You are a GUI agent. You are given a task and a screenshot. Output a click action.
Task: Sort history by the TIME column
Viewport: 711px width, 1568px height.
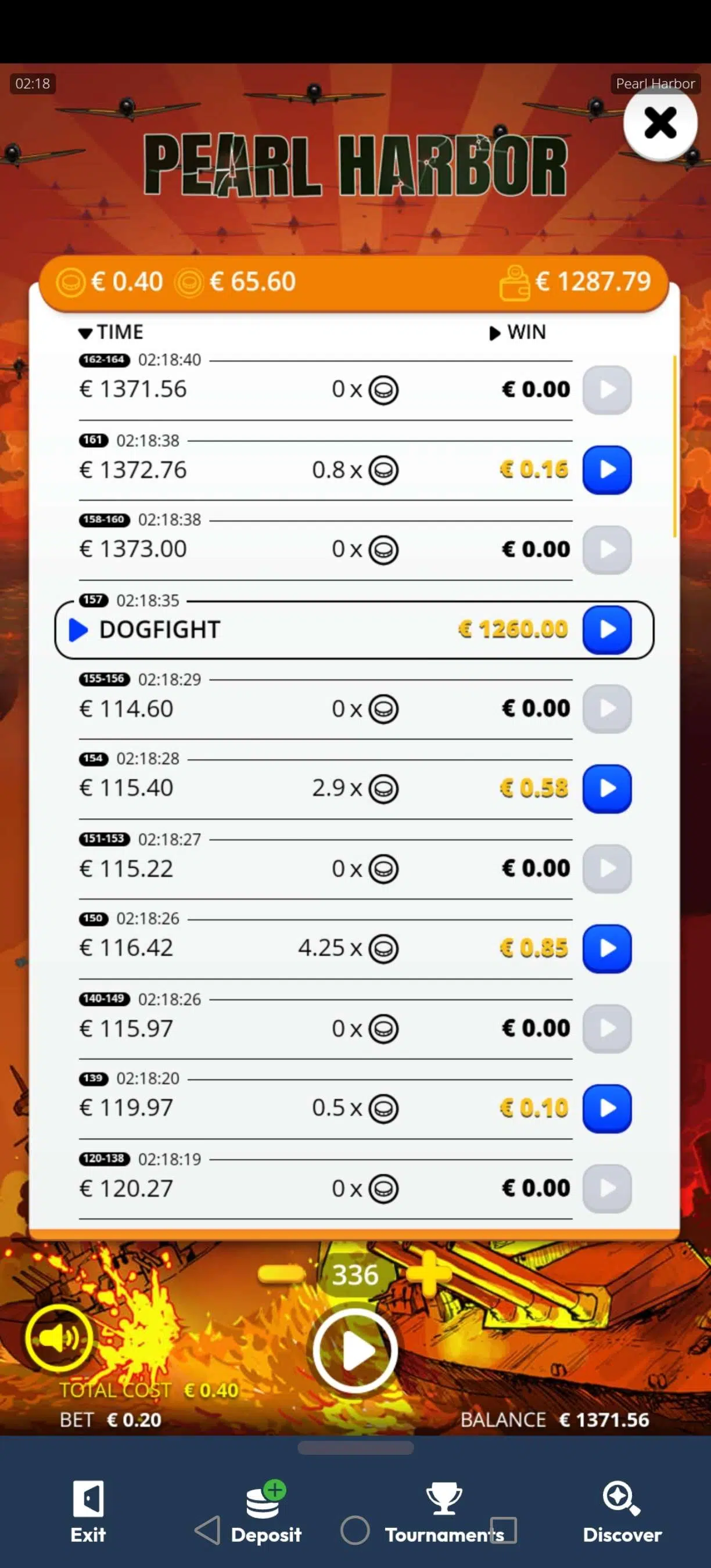tap(112, 332)
